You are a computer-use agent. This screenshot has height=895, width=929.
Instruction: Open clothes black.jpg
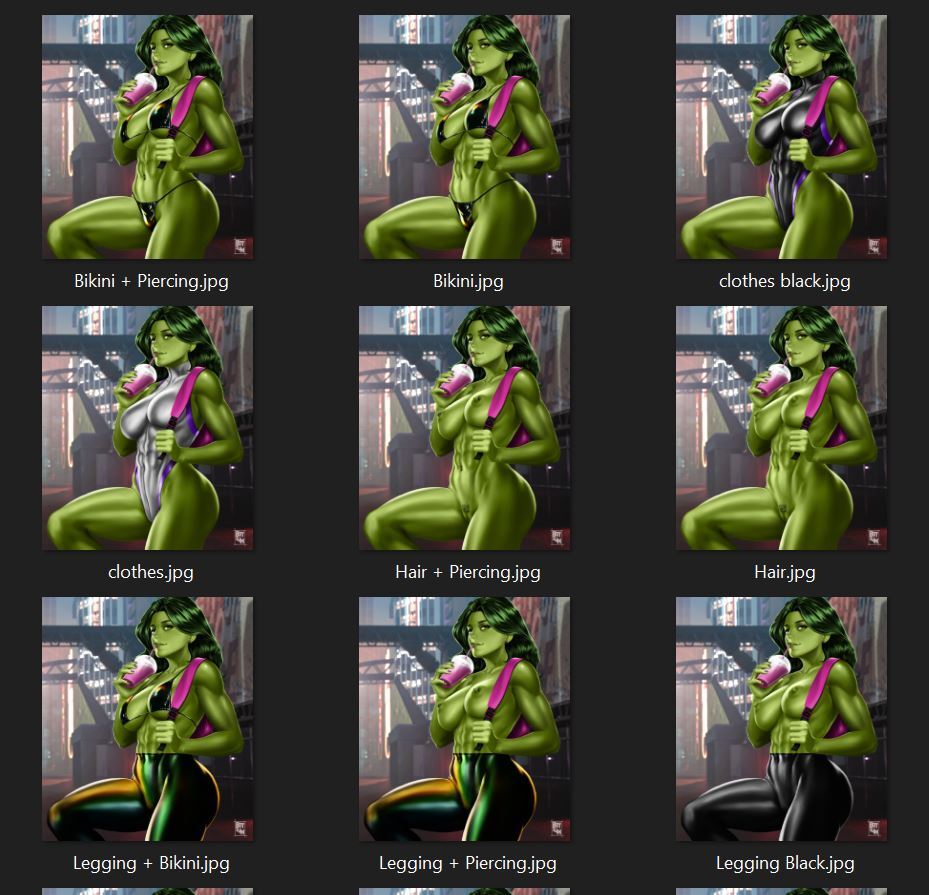click(x=782, y=137)
